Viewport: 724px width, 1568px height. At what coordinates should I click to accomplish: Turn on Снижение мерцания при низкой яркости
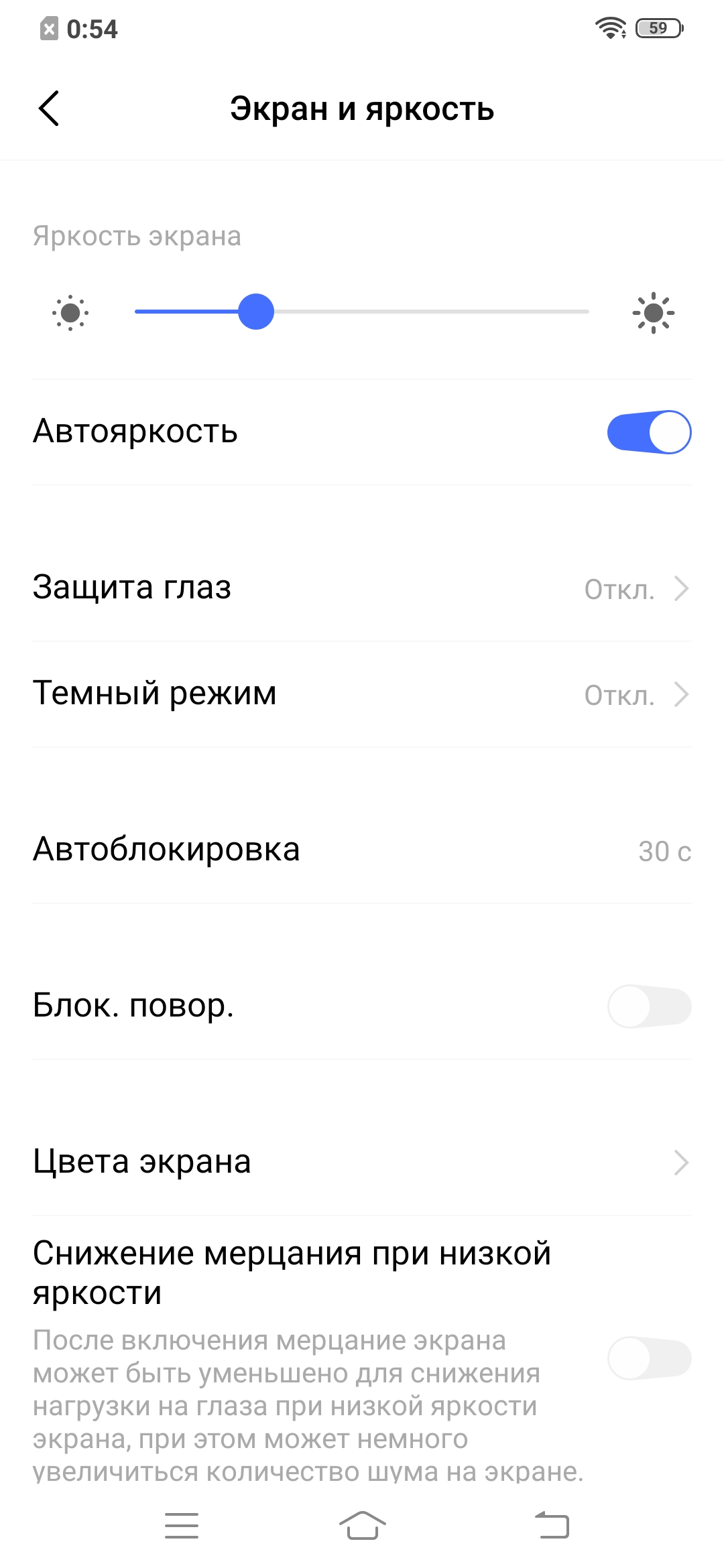click(x=649, y=1358)
